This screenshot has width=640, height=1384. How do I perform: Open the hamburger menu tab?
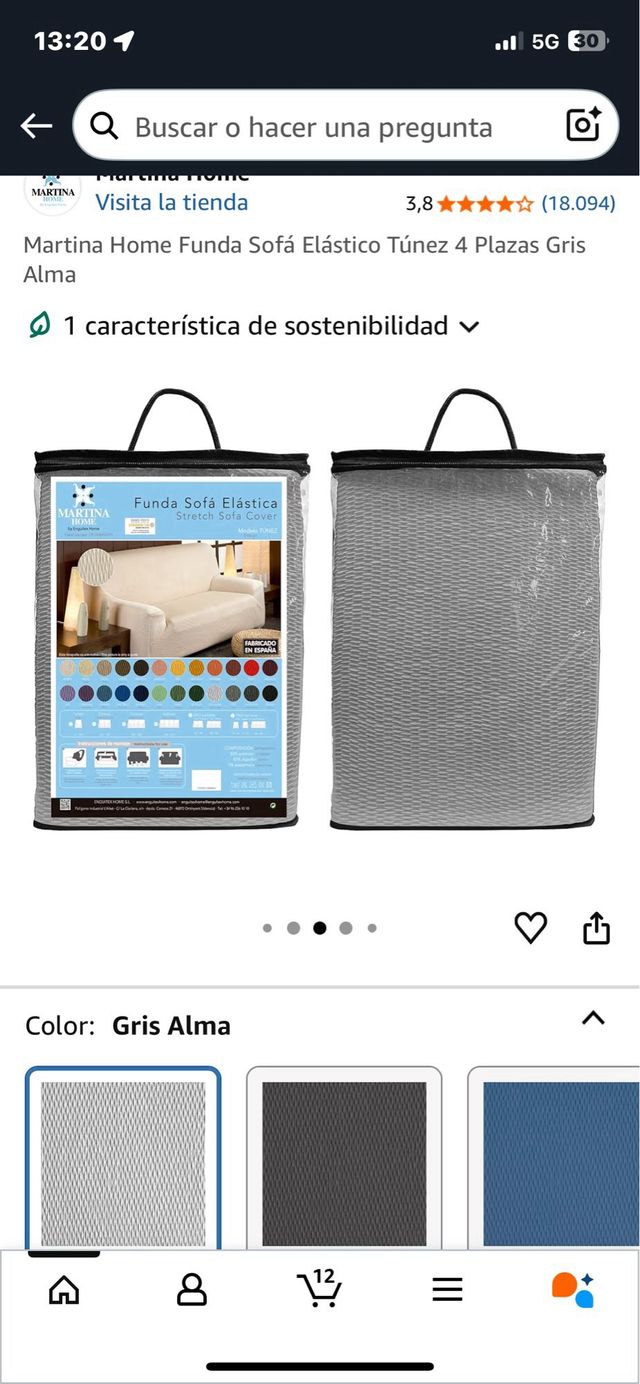[447, 1289]
